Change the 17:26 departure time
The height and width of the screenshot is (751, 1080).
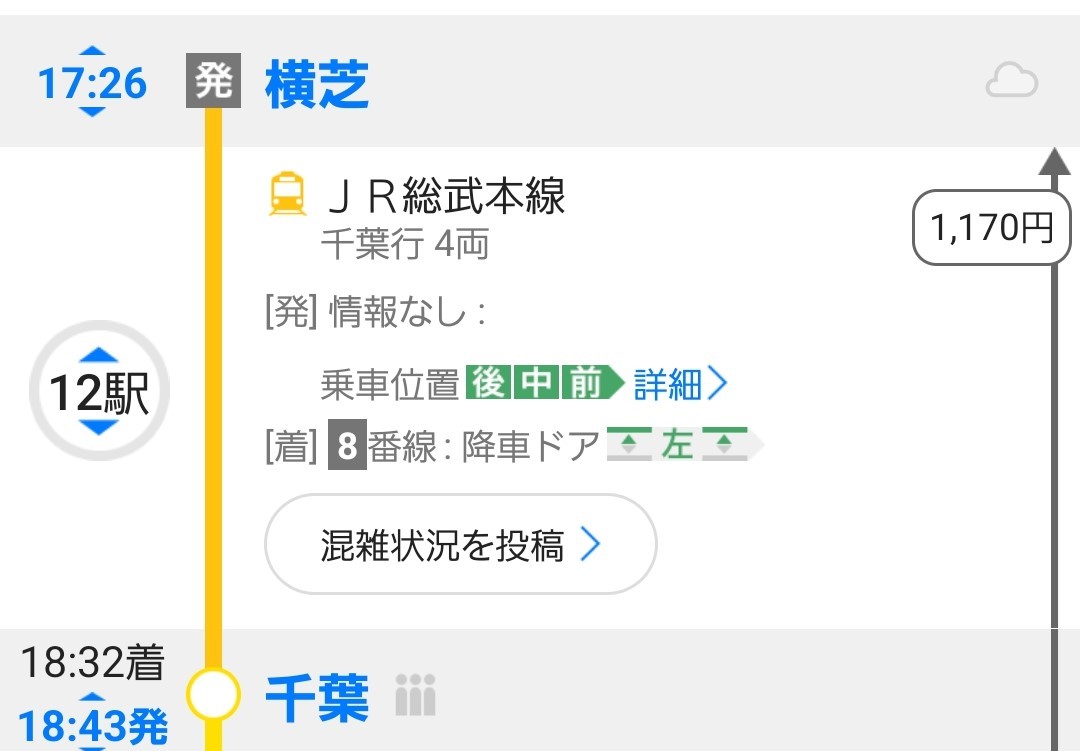pos(92,82)
